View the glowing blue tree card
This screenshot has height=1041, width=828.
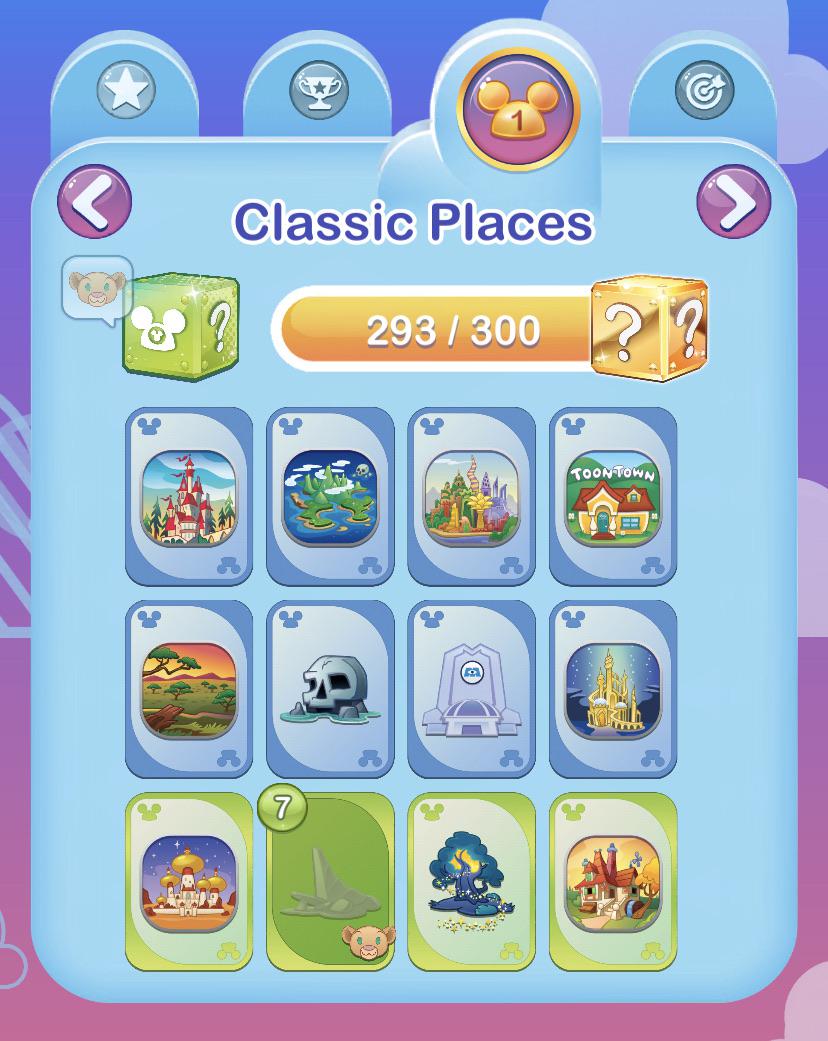[472, 882]
